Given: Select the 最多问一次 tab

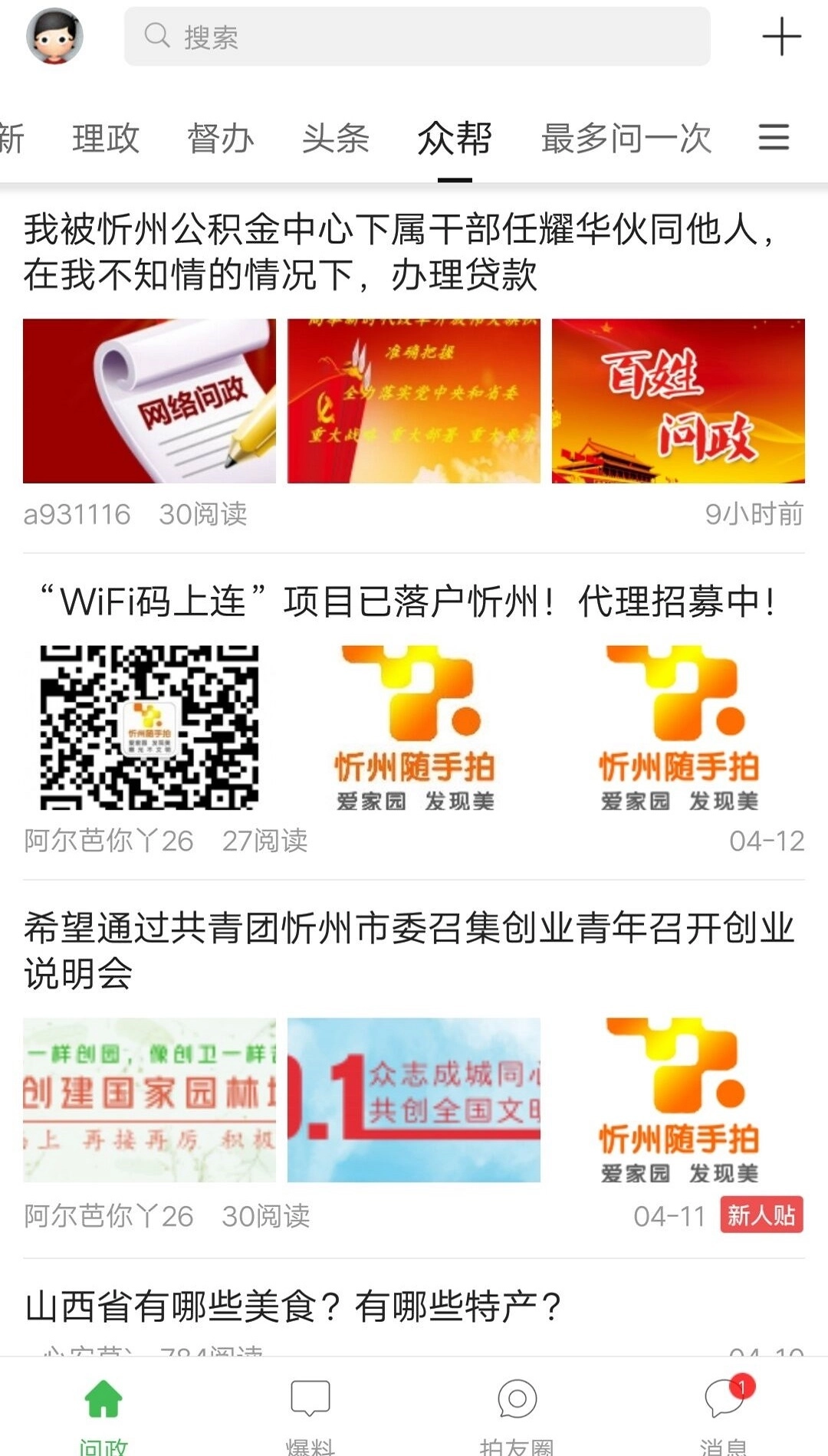Looking at the screenshot, I should pos(626,138).
